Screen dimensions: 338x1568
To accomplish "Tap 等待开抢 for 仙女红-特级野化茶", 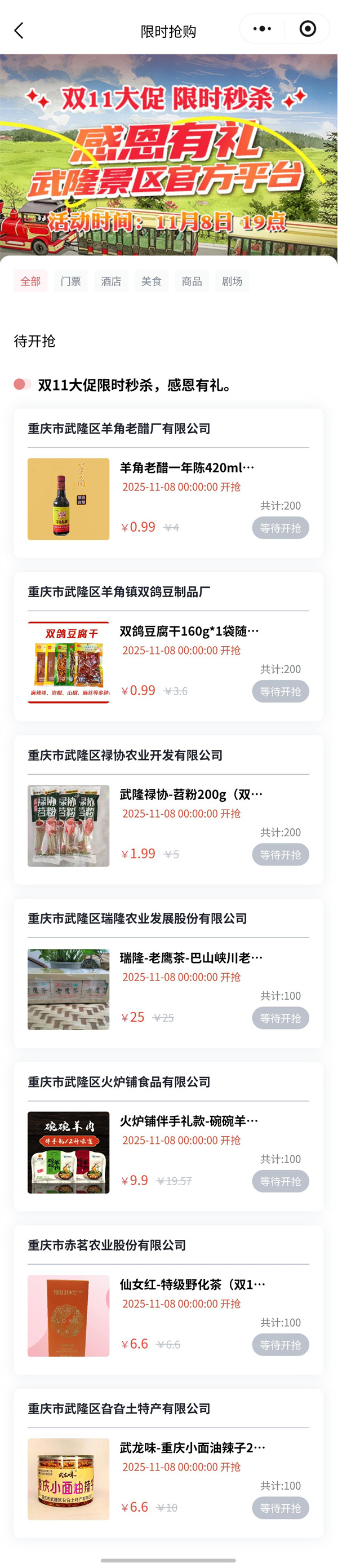I will (x=280, y=1344).
